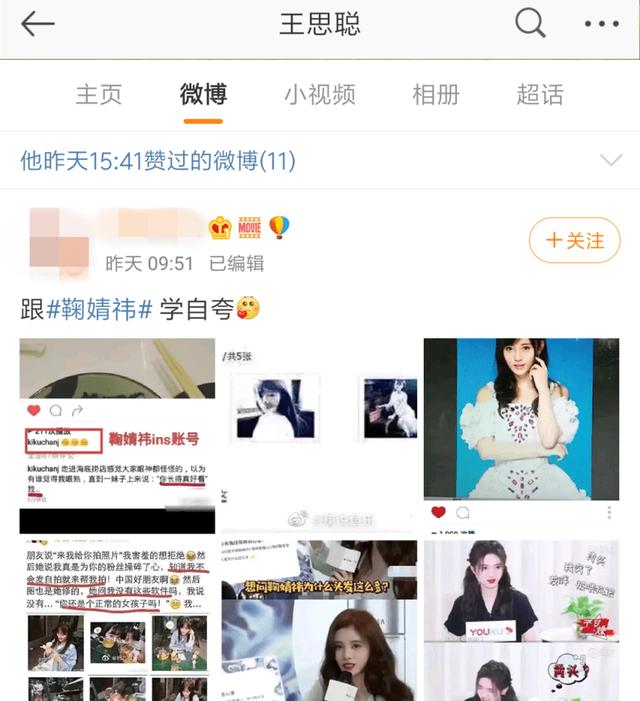Switch to the 主页 tab
The image size is (640, 701).
99,95
